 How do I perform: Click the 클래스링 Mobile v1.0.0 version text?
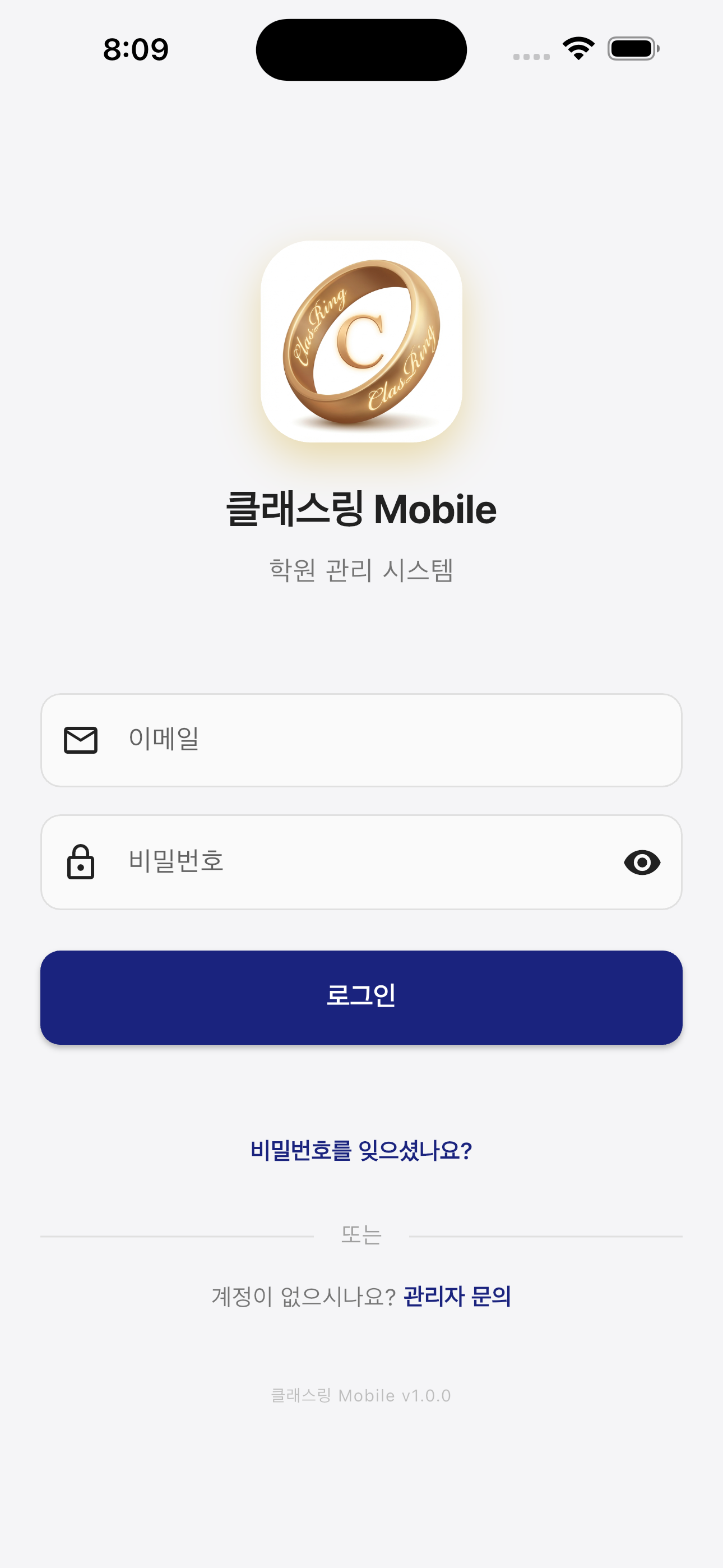(x=361, y=1395)
